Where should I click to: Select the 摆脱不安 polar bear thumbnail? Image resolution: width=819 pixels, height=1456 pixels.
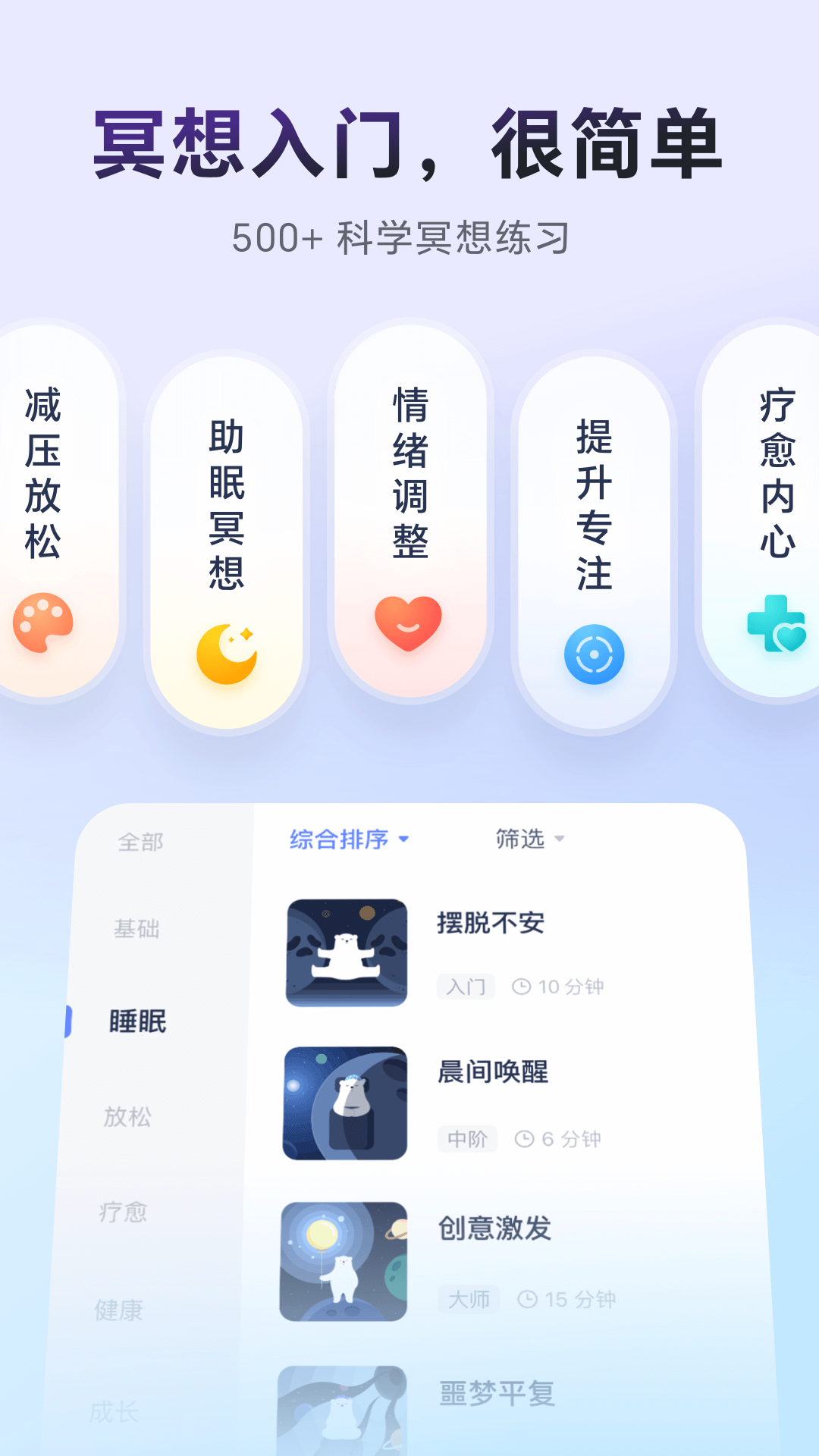pos(346,952)
